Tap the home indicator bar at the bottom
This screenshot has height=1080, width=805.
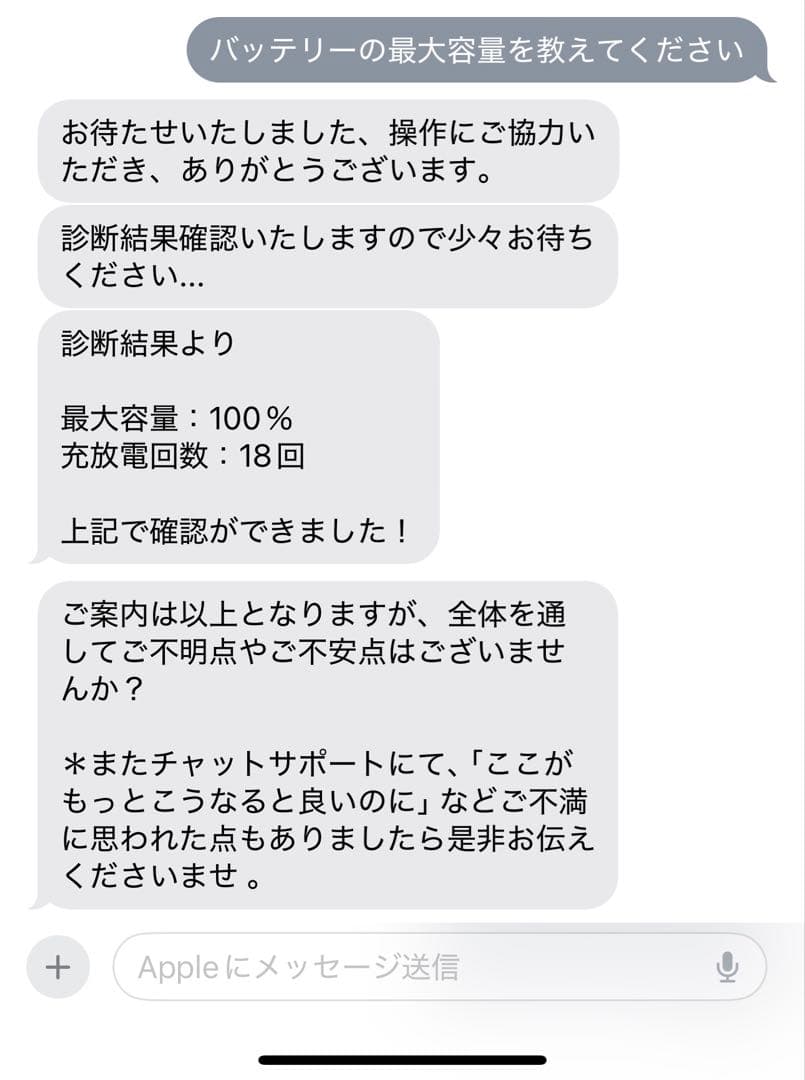click(402, 1063)
